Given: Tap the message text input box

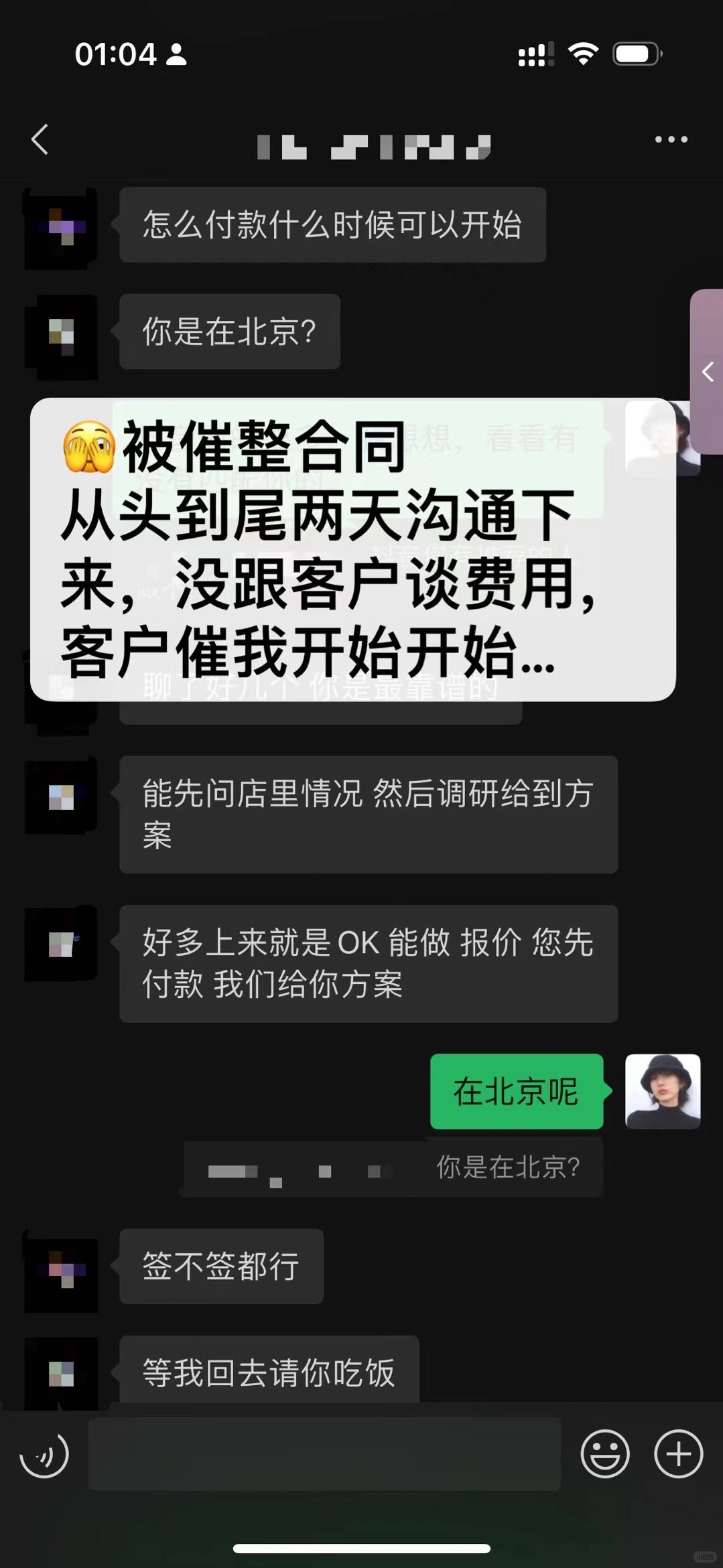Looking at the screenshot, I should (x=324, y=1453).
